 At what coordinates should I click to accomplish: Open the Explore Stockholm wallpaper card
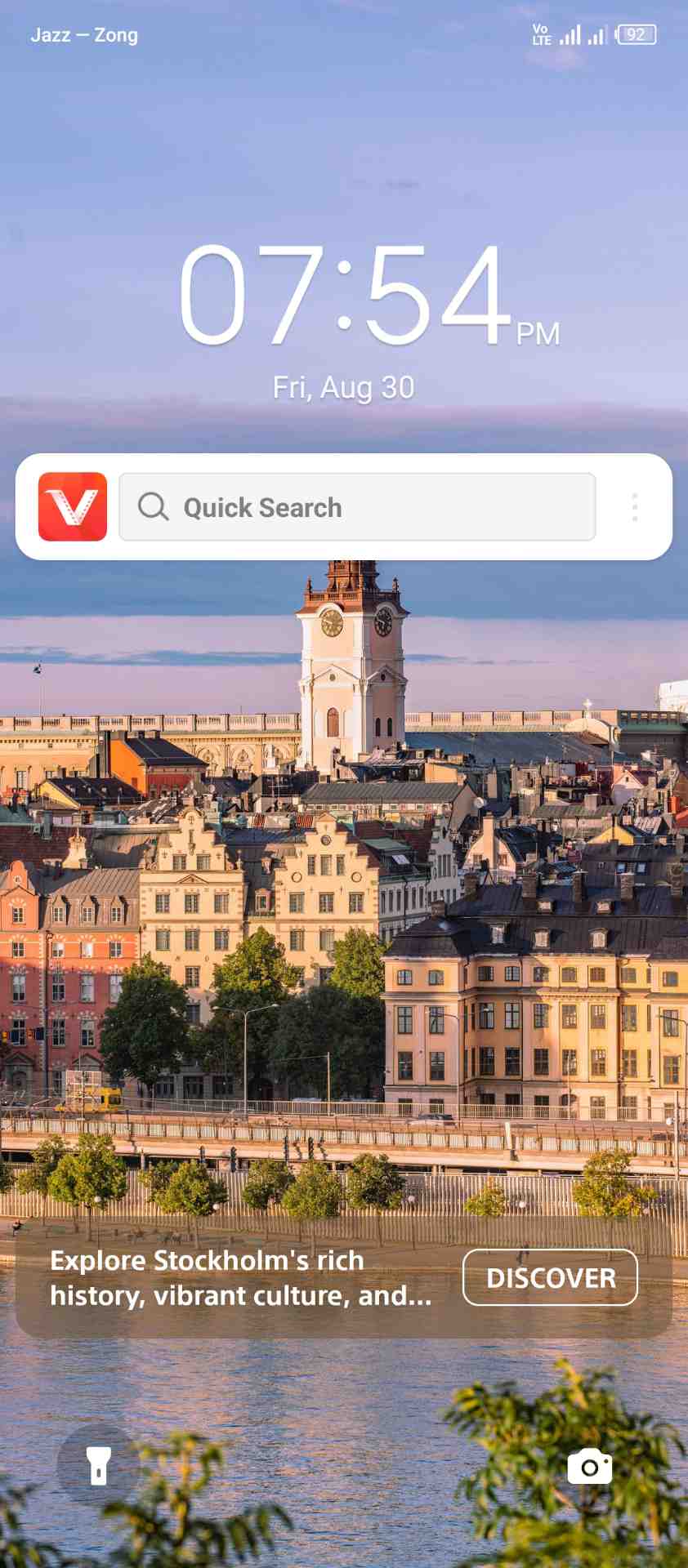pos(241,1278)
